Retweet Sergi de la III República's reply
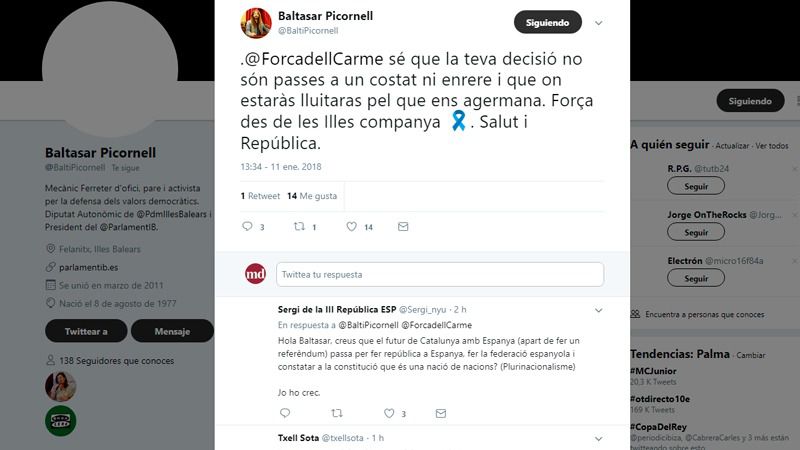The image size is (800, 450). point(337,413)
